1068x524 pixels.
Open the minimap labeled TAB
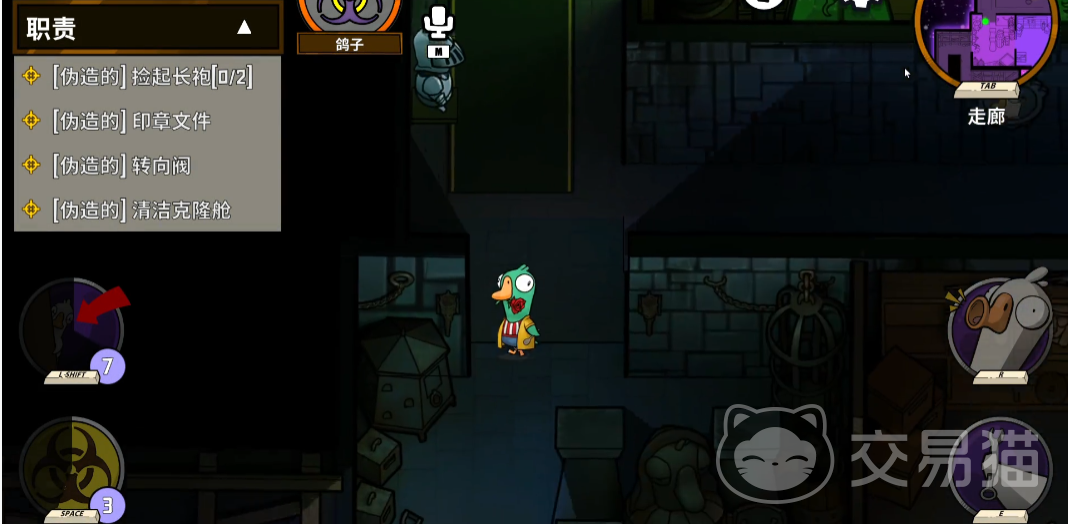pos(985,40)
